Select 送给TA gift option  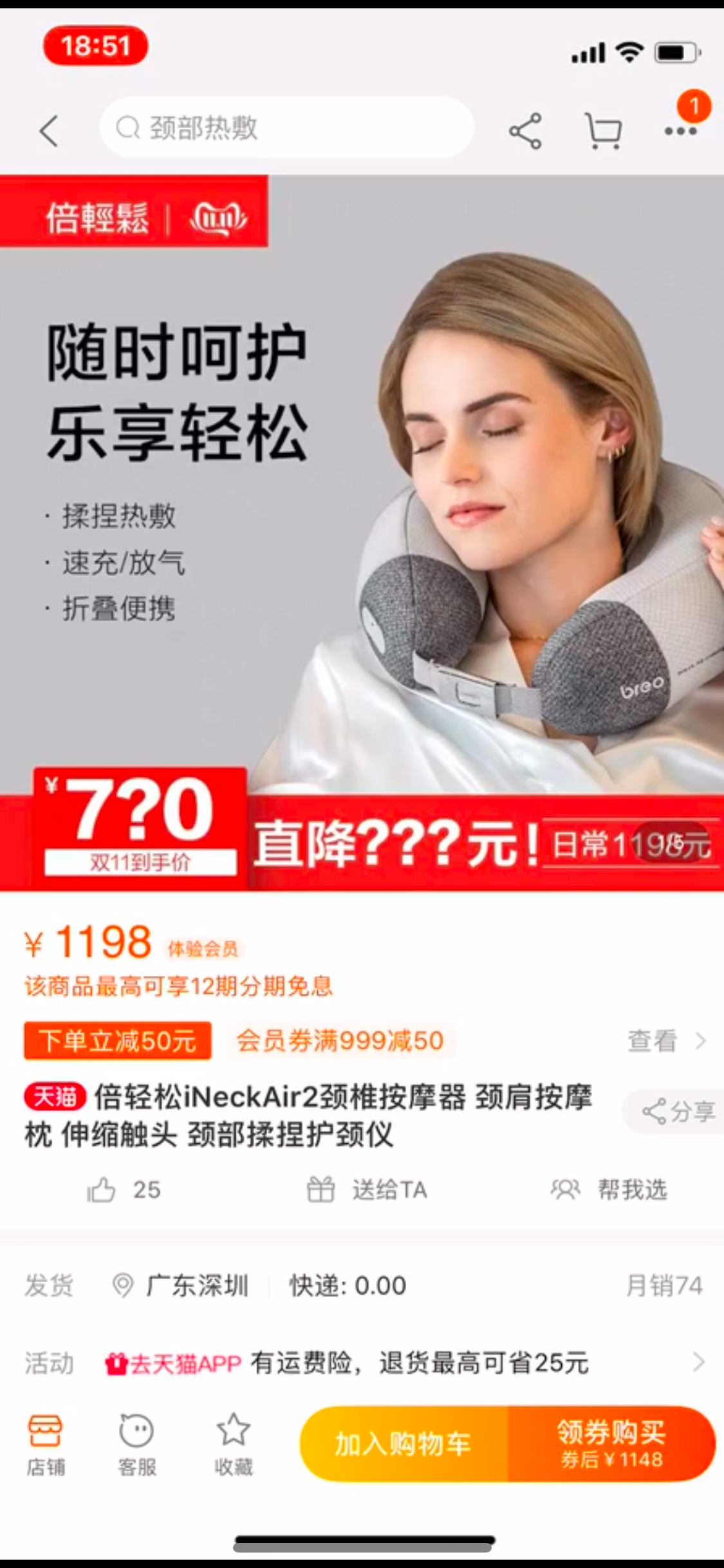pyautogui.click(x=367, y=1190)
